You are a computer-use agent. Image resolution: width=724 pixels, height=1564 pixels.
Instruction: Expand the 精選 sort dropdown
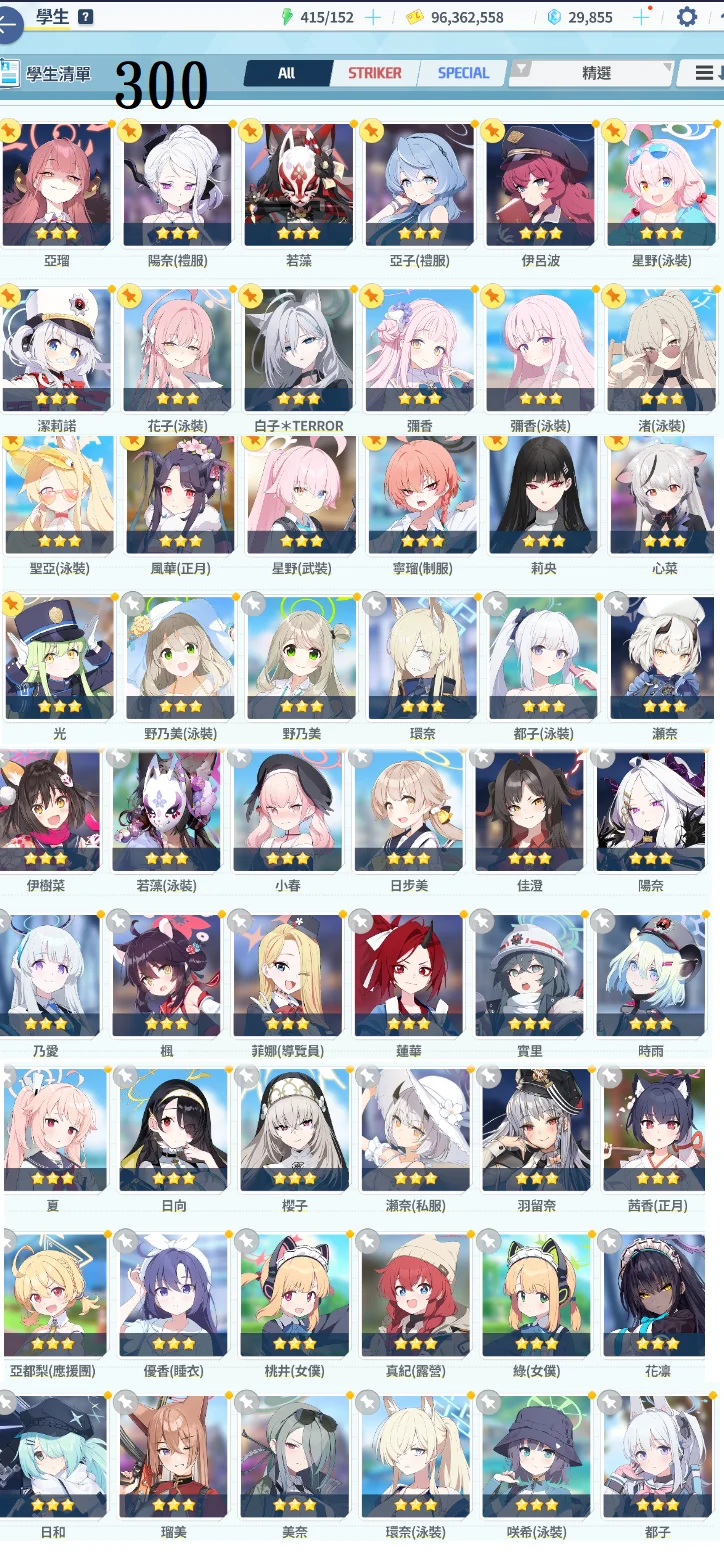596,73
